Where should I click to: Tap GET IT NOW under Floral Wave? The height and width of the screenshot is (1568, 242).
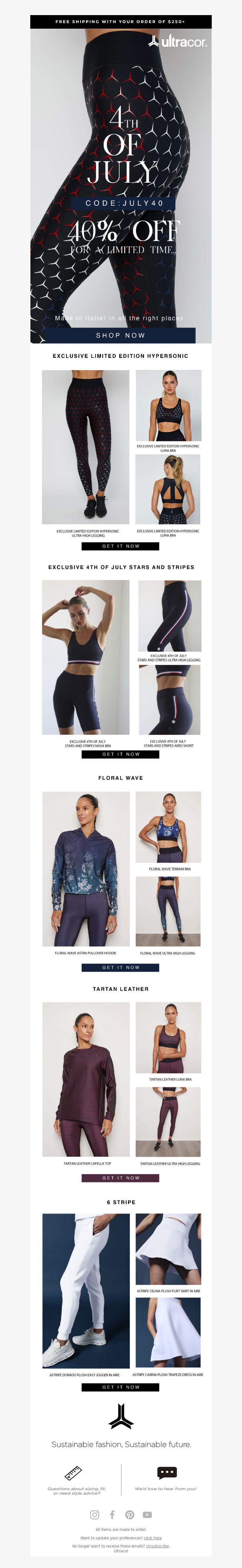(120, 967)
